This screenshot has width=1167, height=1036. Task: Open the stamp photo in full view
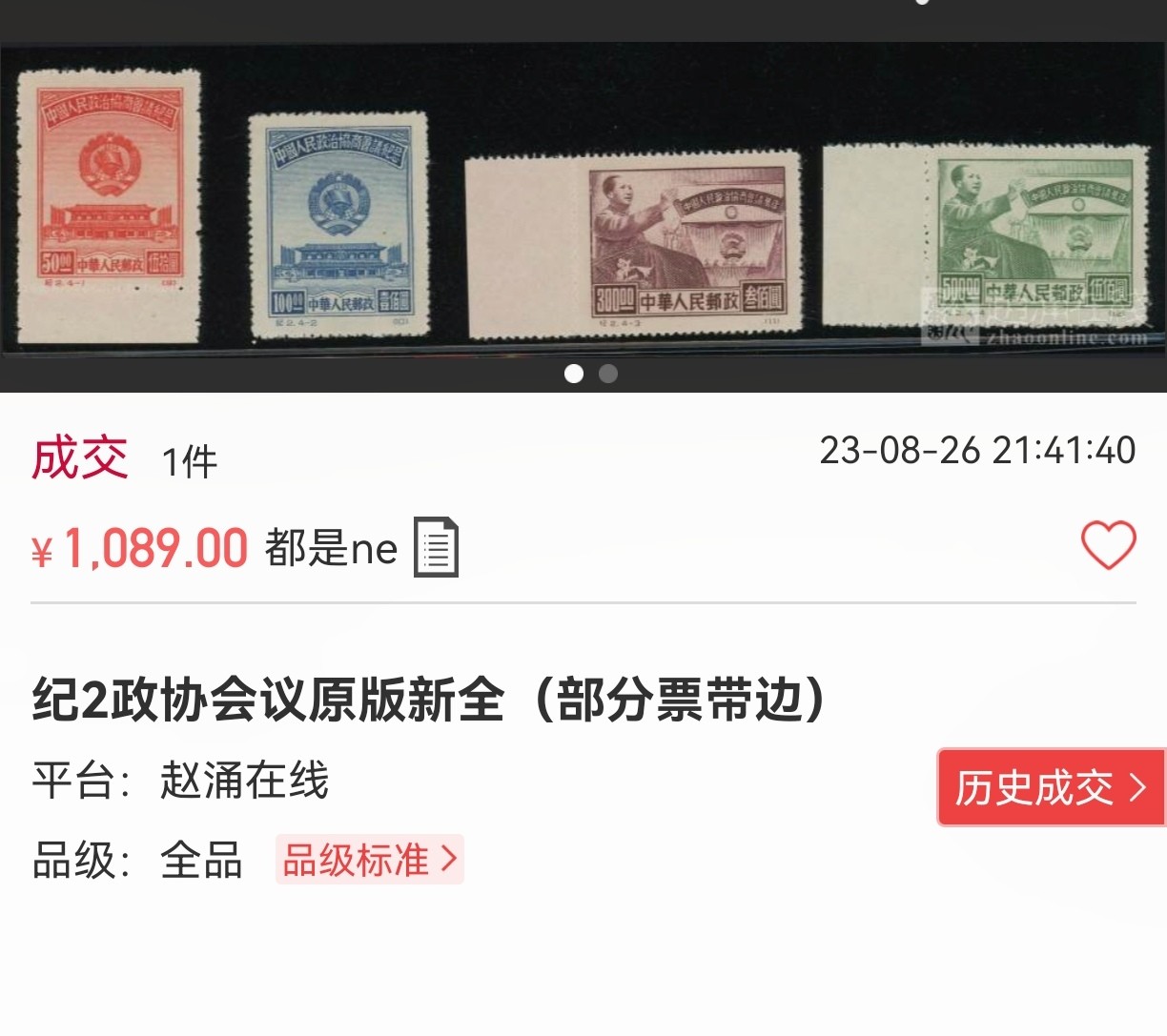pyautogui.click(x=582, y=205)
